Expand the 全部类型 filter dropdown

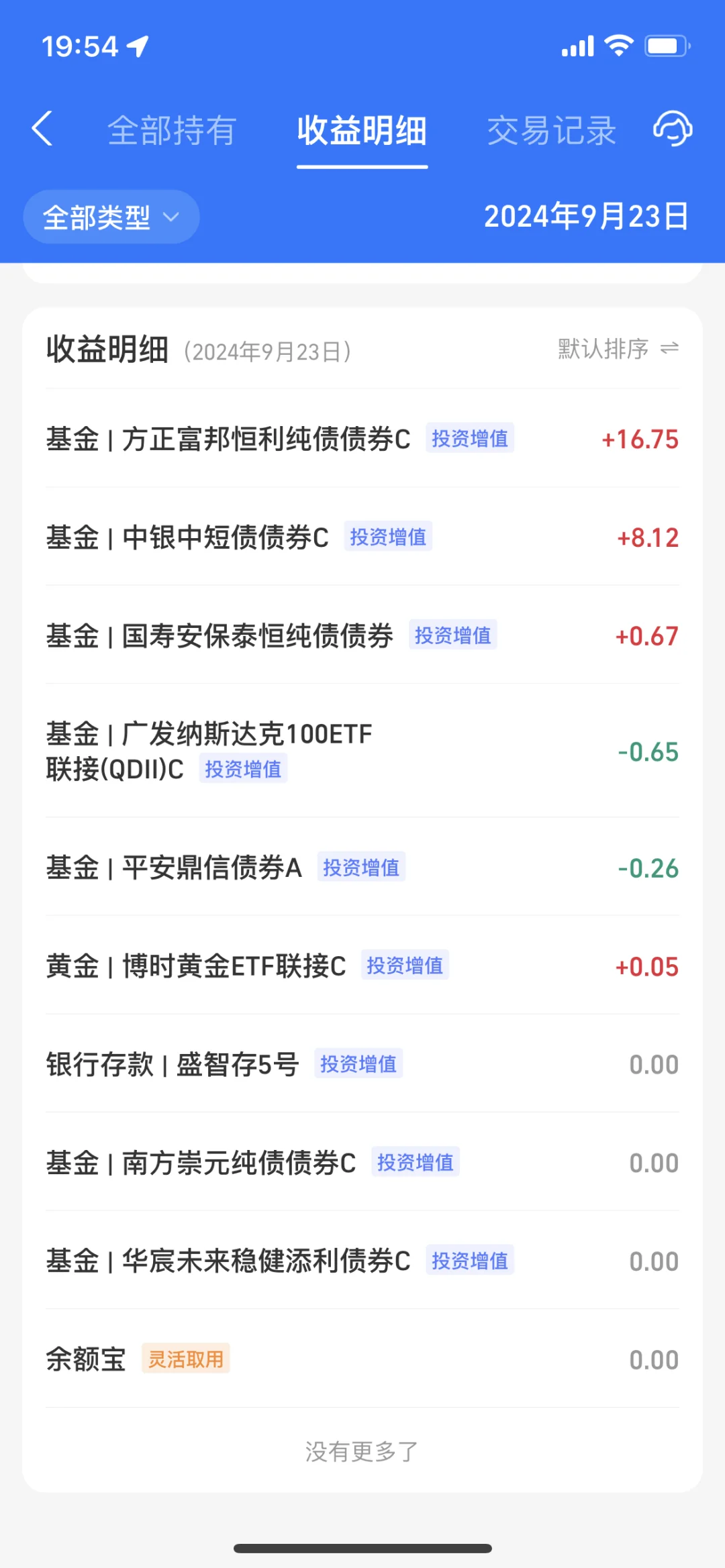(111, 217)
